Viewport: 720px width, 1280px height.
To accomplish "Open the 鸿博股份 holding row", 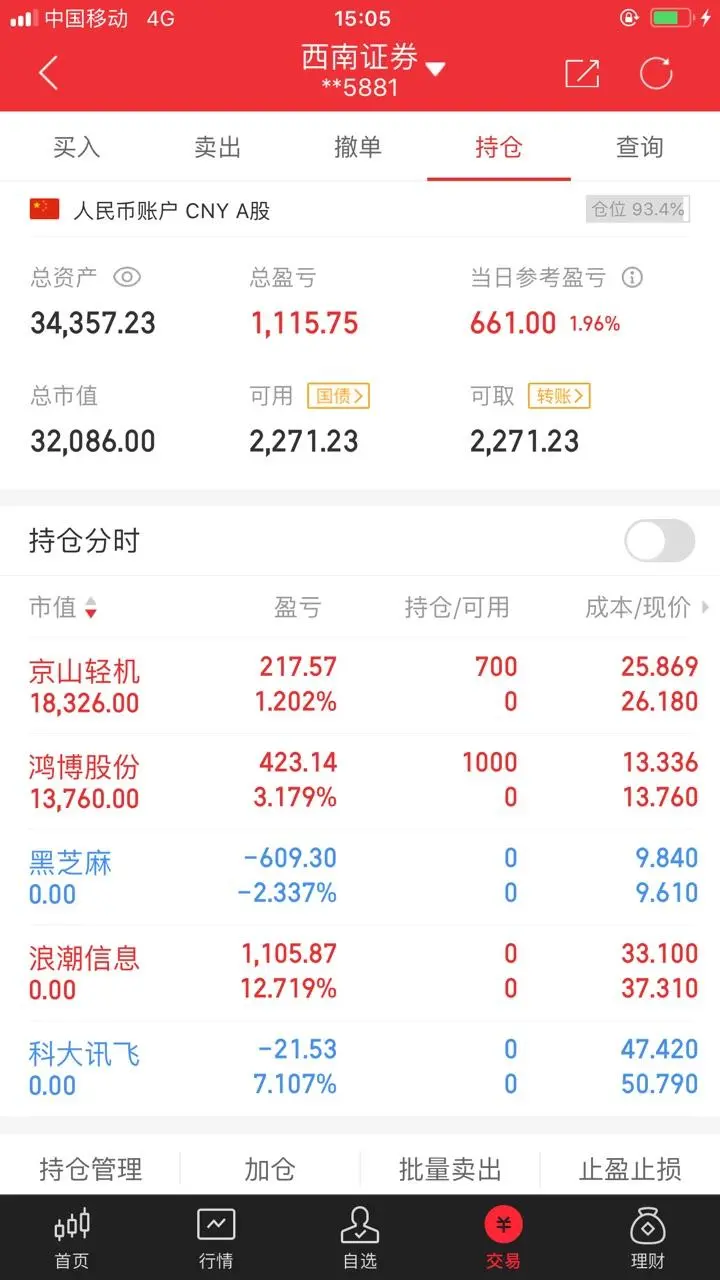I will click(x=360, y=781).
